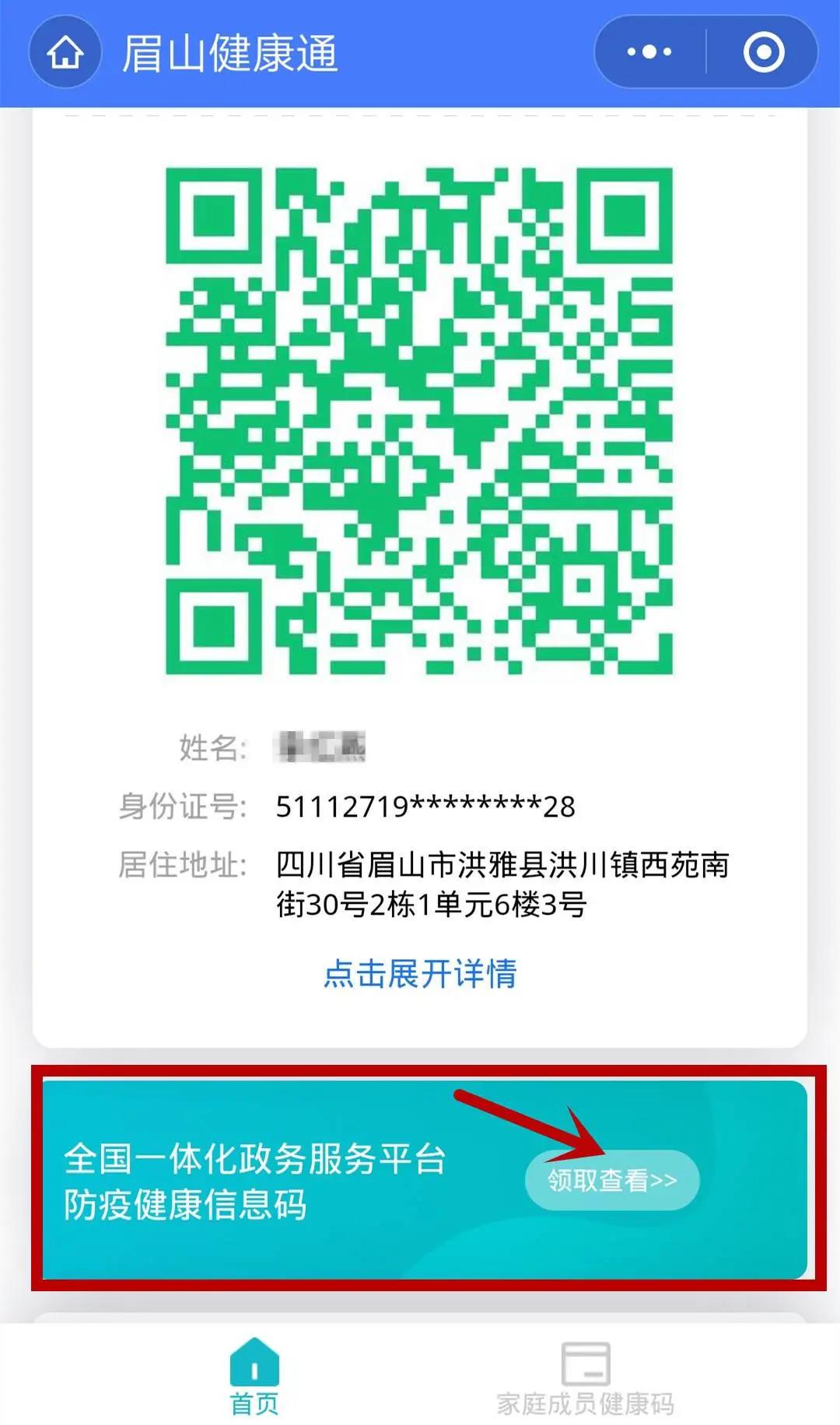Switch to the 首页 tab

coord(254,1378)
